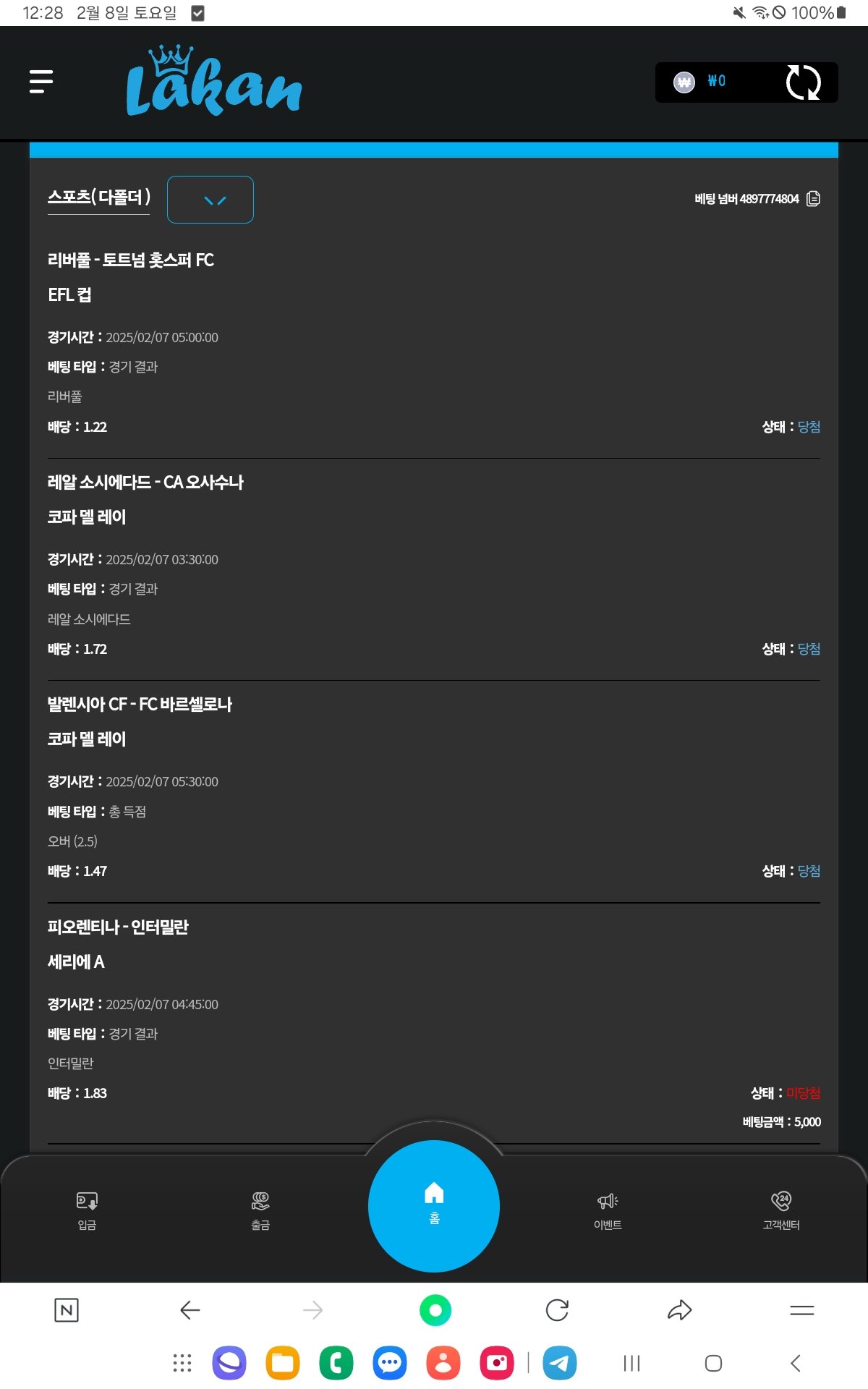Show recent apps
Image resolution: width=868 pixels, height=1389 pixels.
click(631, 1364)
